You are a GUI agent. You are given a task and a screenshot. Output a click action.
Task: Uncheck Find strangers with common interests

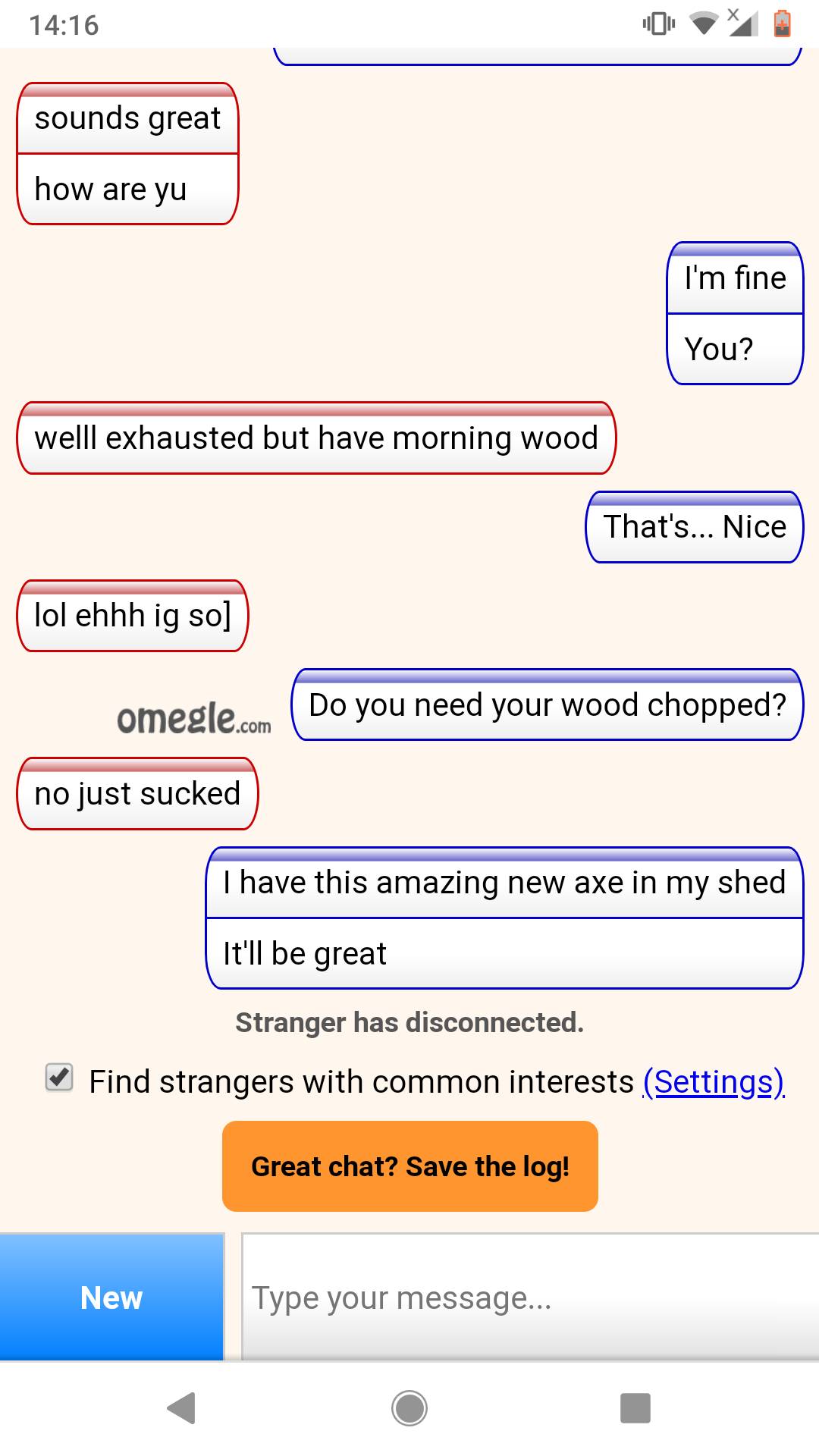(59, 1078)
